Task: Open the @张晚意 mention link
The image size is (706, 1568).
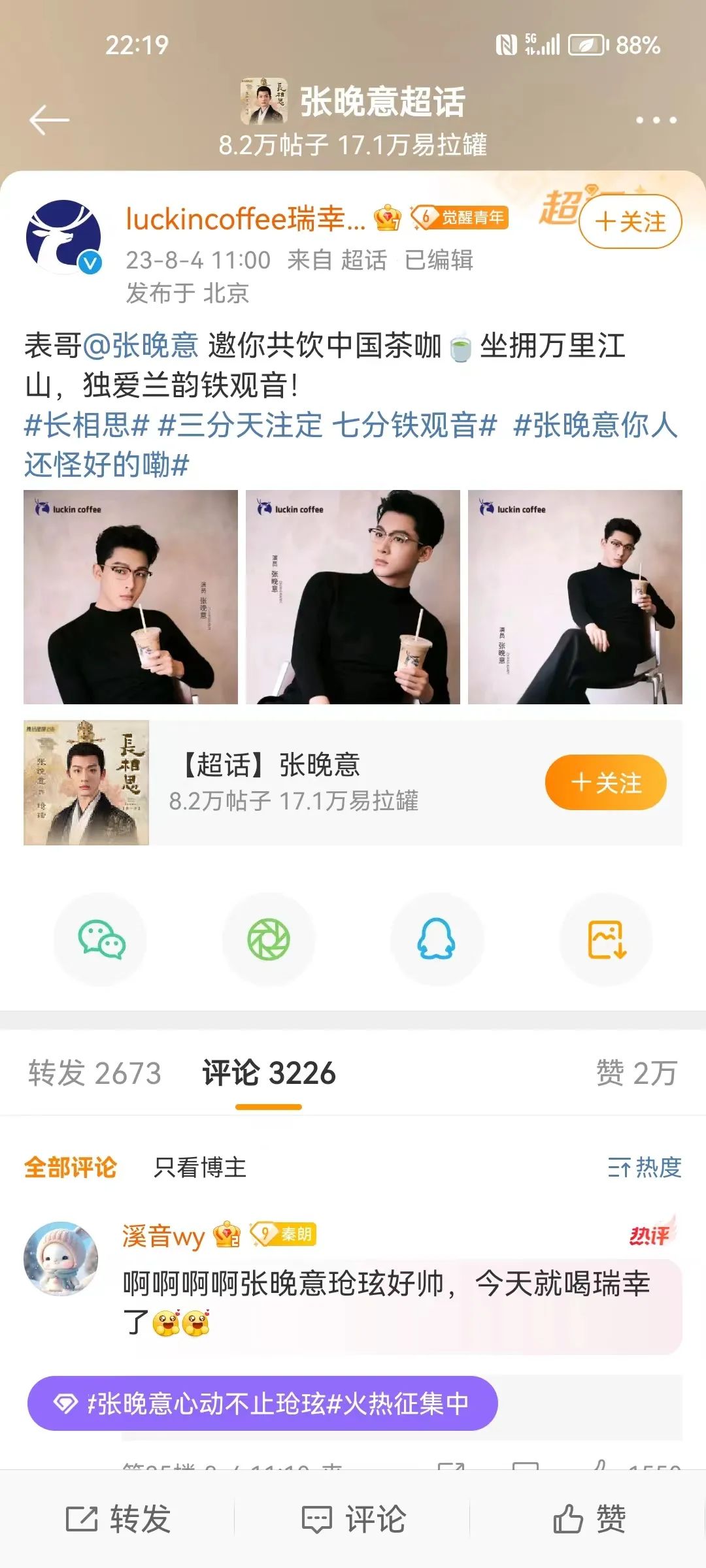Action: tap(141, 346)
